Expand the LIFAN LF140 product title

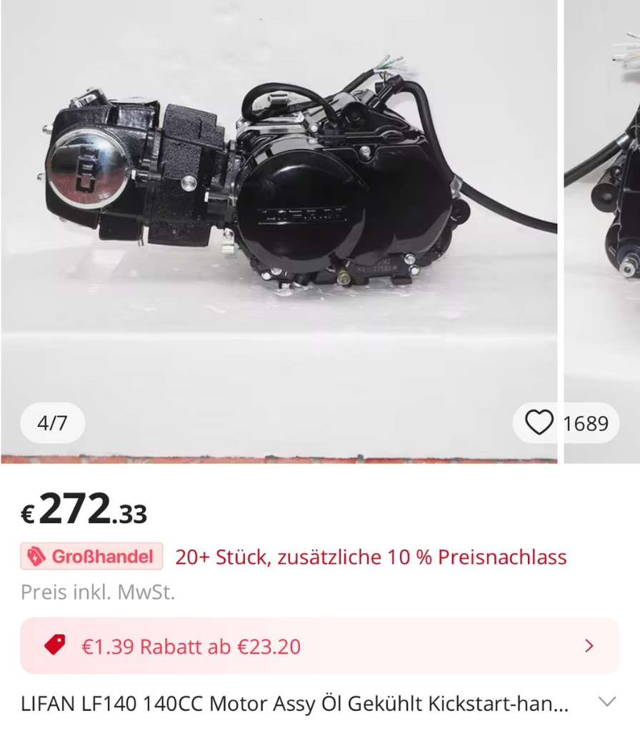pyautogui.click(x=606, y=702)
